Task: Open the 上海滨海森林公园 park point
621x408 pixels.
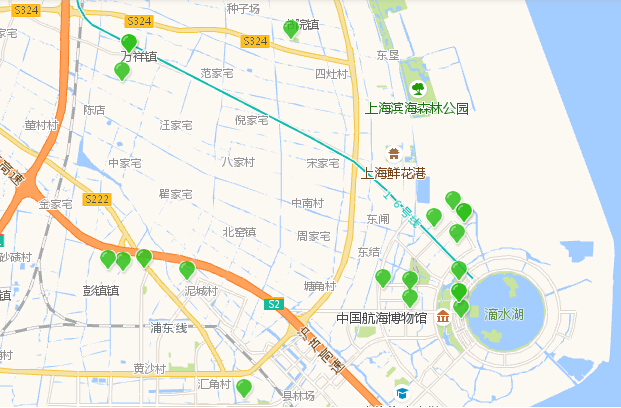Action: (418, 89)
